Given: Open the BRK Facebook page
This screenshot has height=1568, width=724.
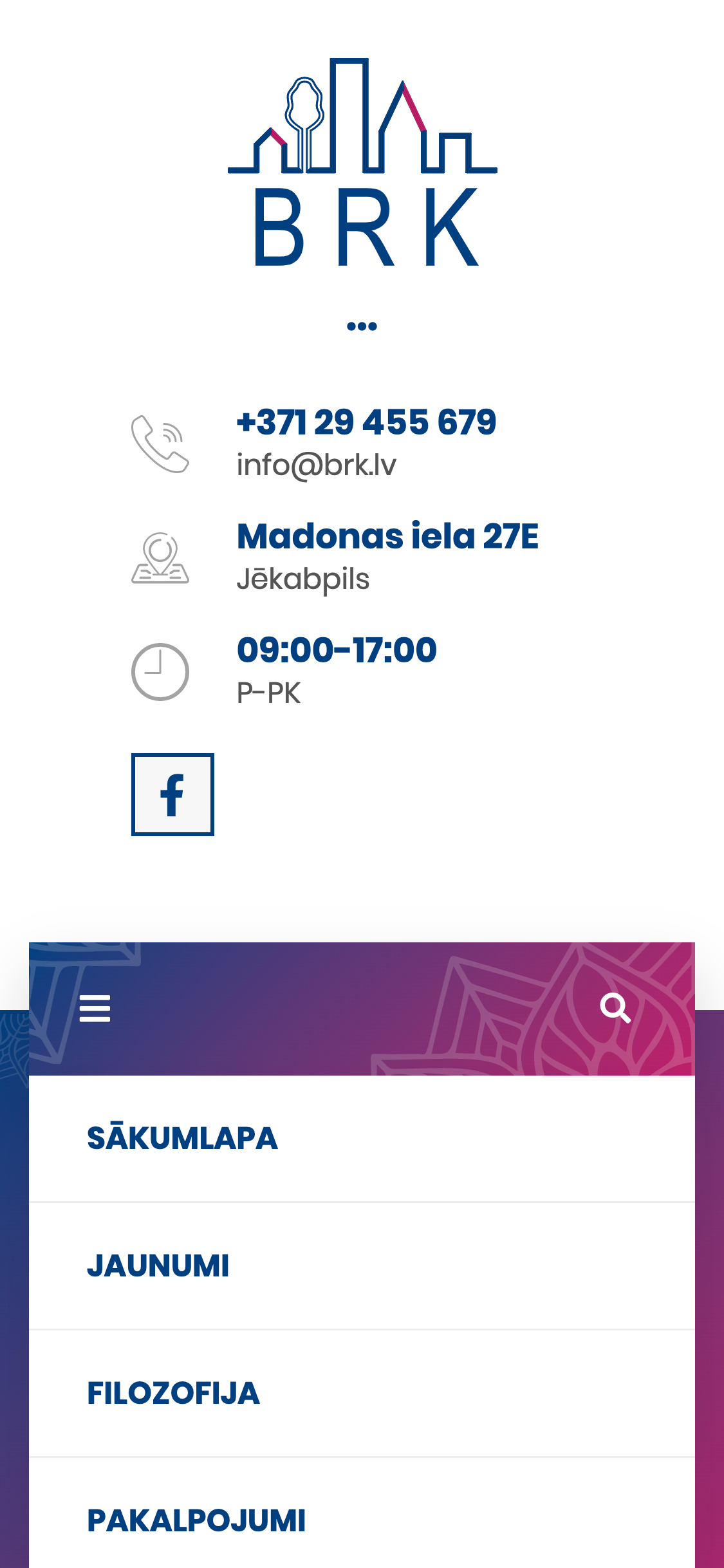Looking at the screenshot, I should pos(172,795).
